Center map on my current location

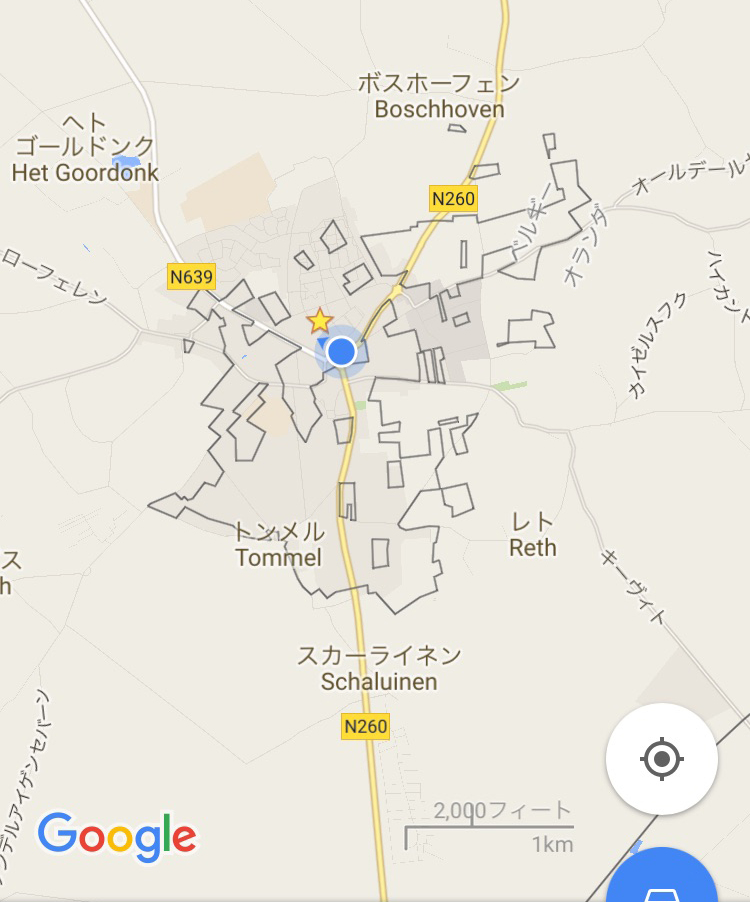tap(661, 759)
